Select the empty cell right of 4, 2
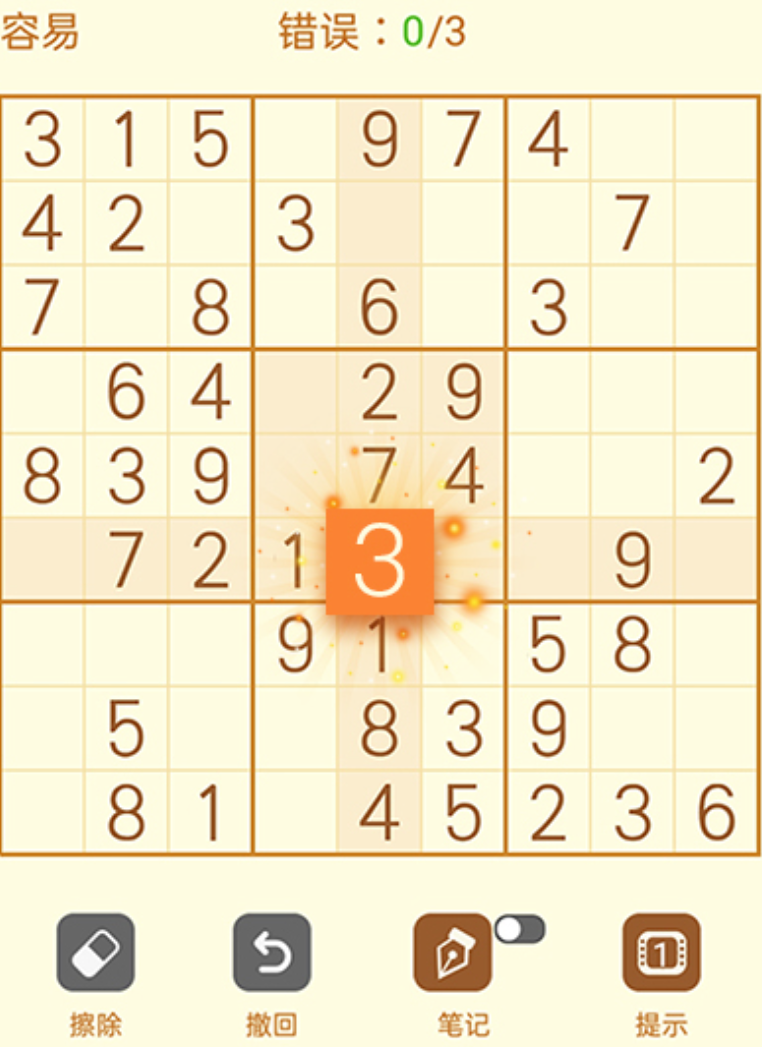Image resolution: width=762 pixels, height=1047 pixels. [x=210, y=224]
